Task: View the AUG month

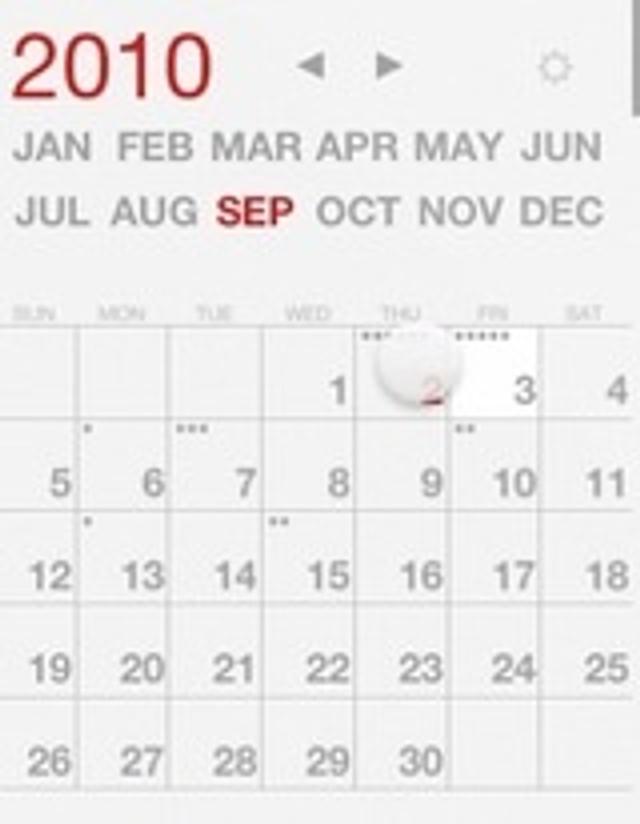Action: tap(154, 212)
